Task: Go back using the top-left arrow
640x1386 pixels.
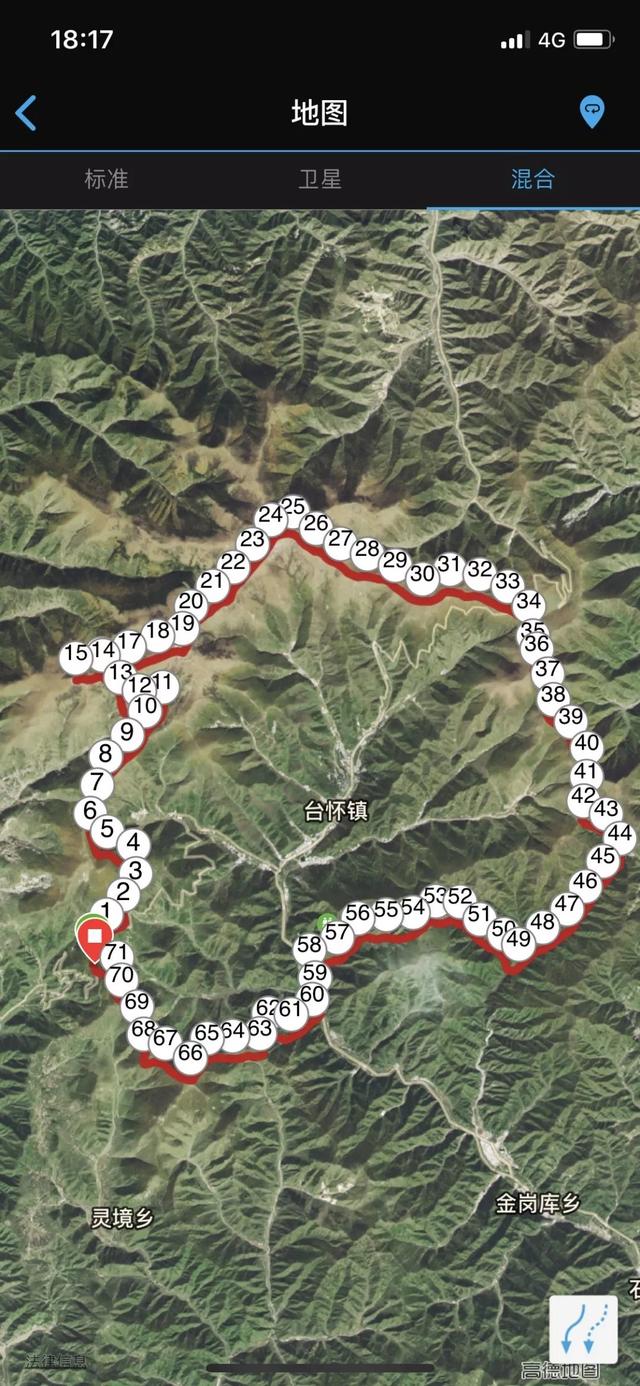Action: [27, 113]
